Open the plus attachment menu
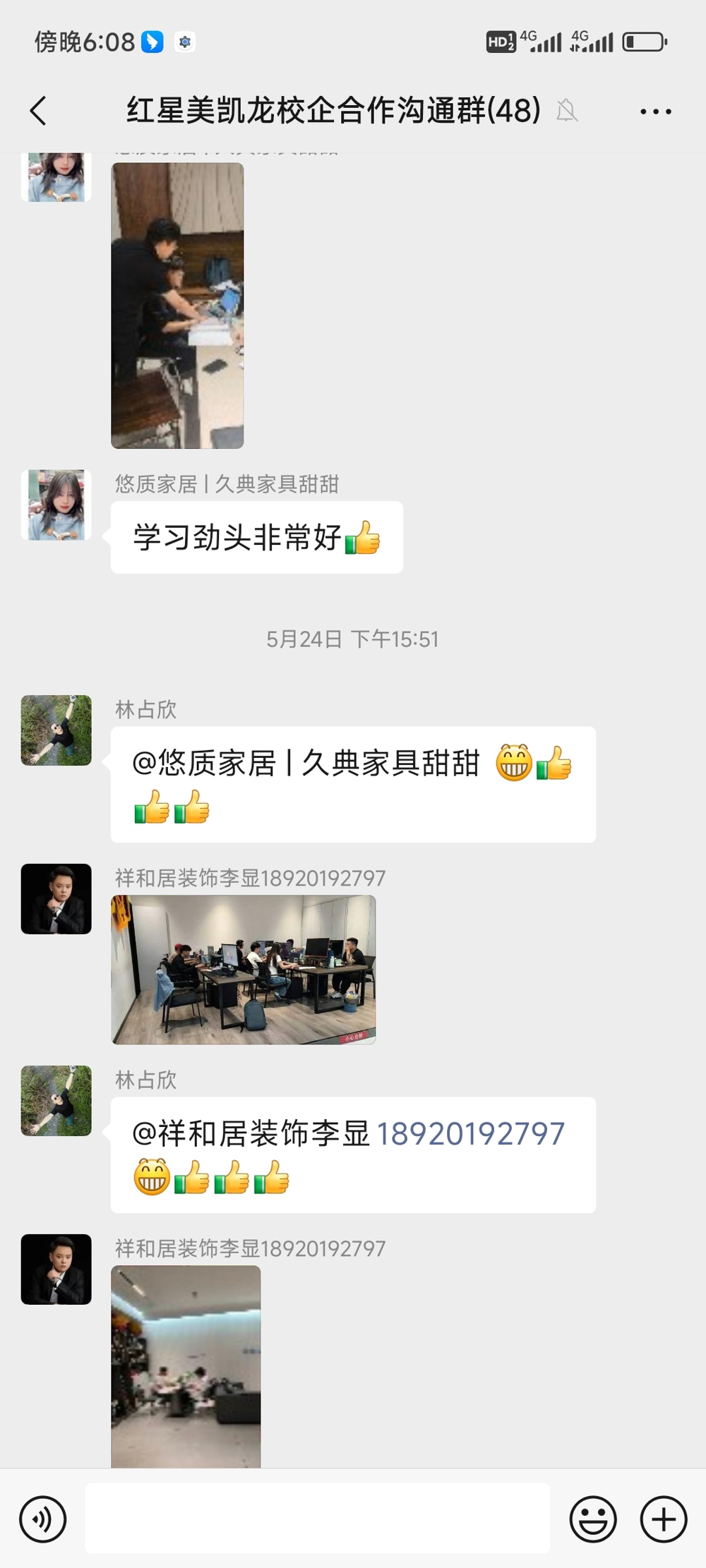 click(x=663, y=1519)
